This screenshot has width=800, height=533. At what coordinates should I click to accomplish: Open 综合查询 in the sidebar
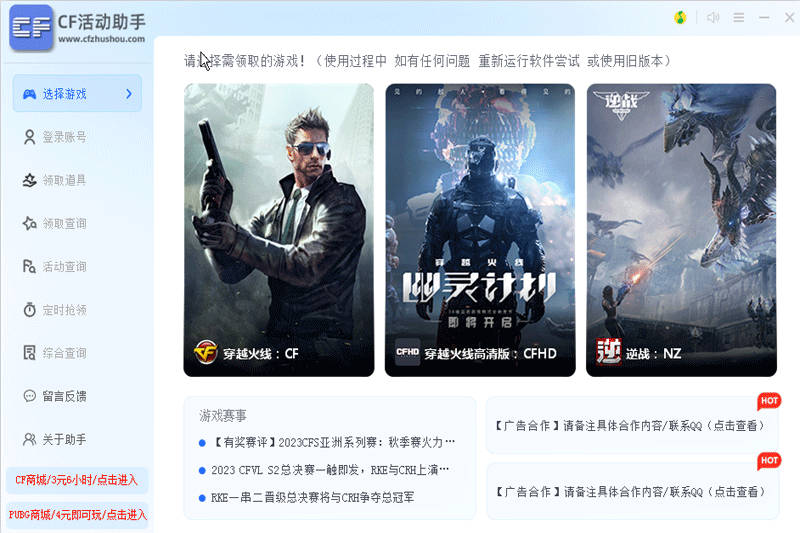[x=64, y=353]
